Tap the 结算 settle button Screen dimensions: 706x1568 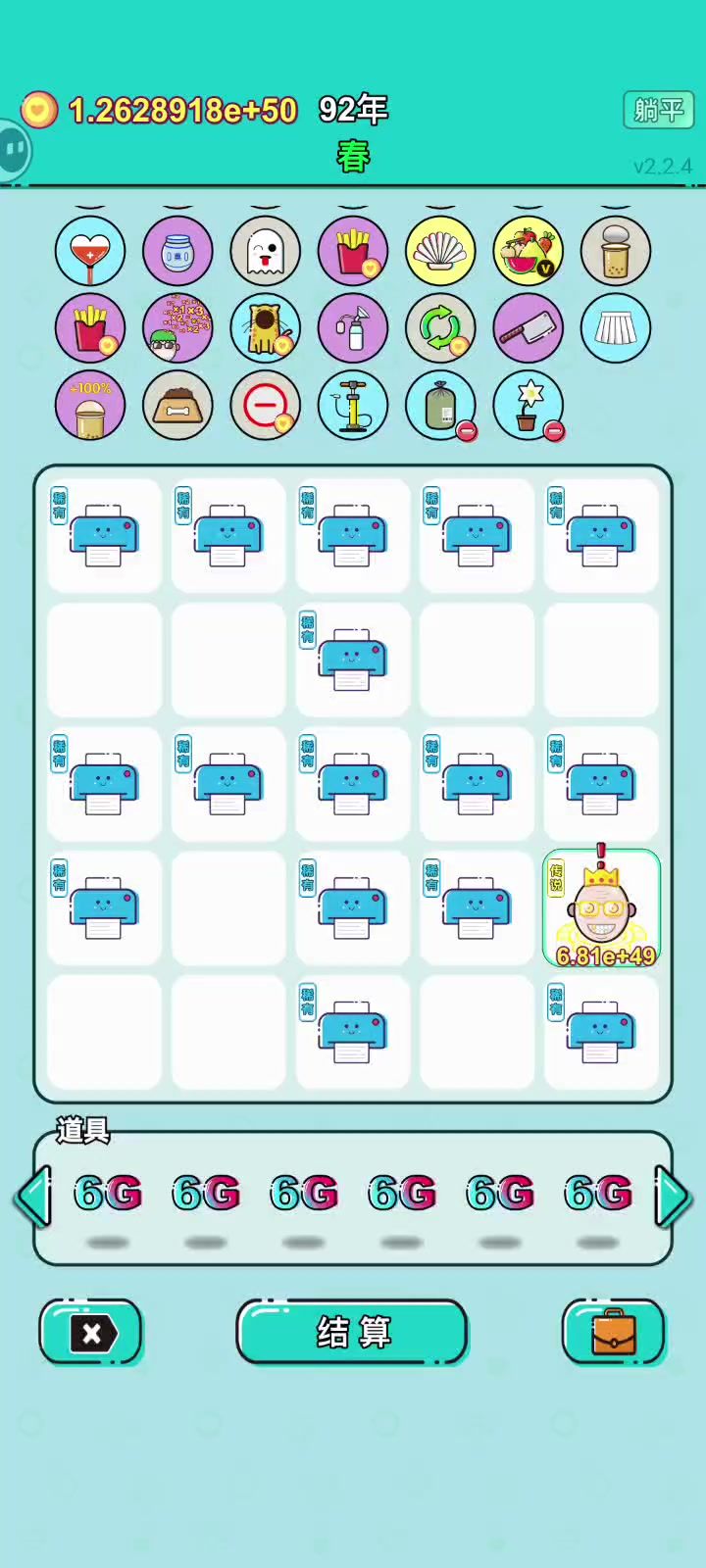point(352,1332)
